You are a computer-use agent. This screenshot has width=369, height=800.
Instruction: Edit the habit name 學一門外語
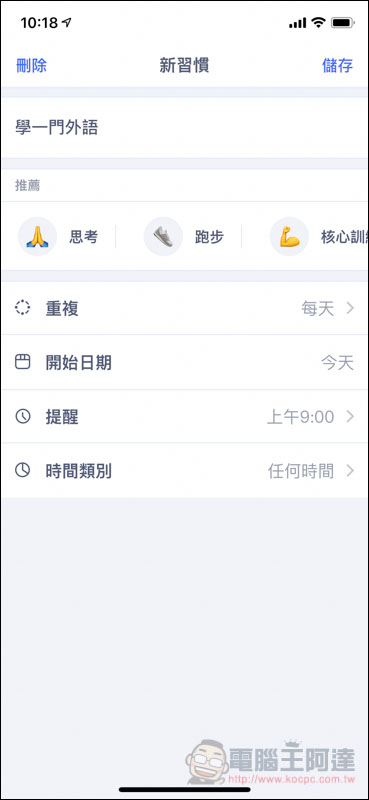click(x=184, y=128)
